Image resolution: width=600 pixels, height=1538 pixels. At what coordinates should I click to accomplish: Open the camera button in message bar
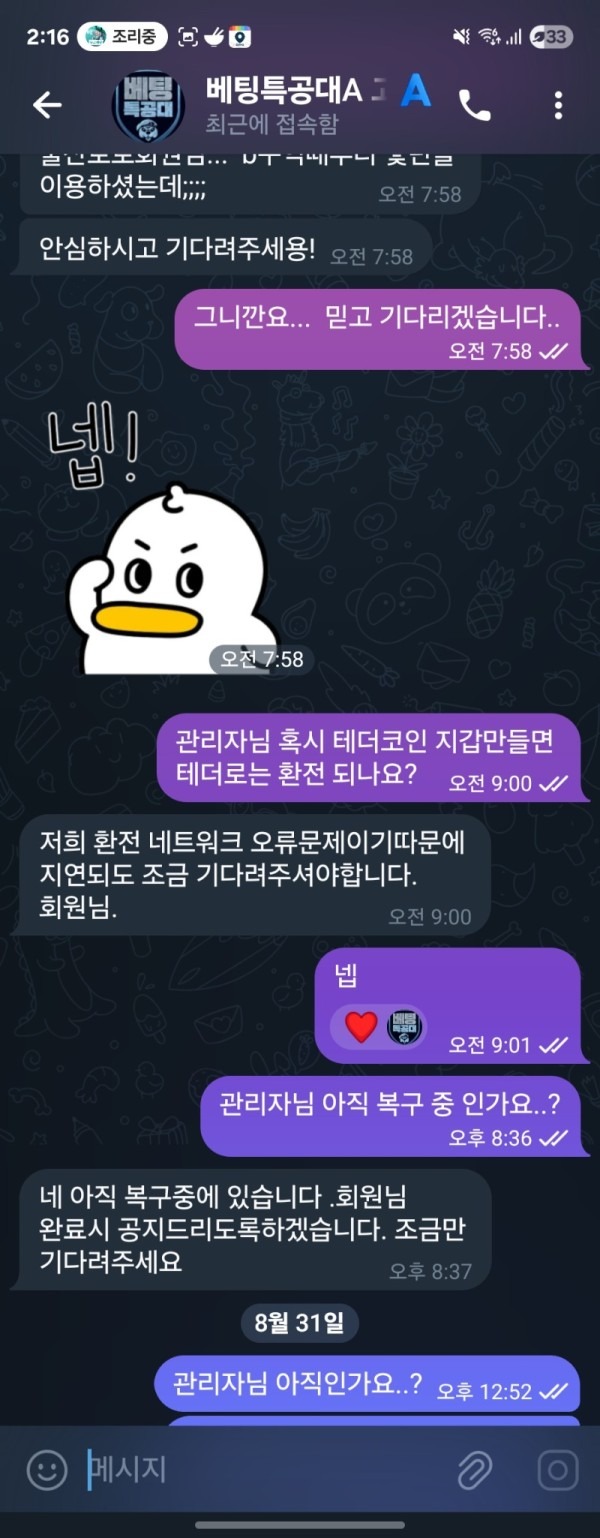click(558, 1469)
